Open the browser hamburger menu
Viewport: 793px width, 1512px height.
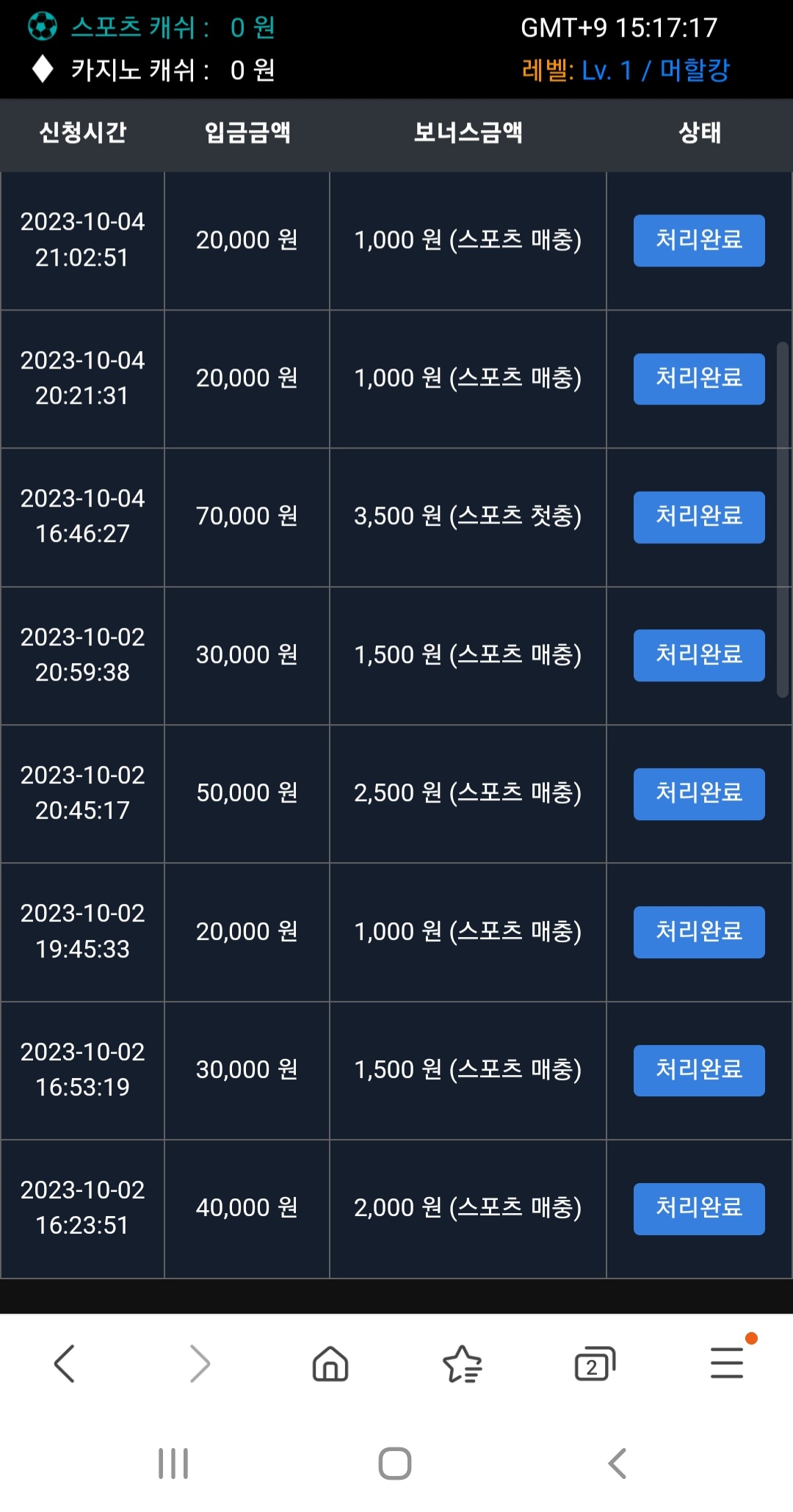(728, 1362)
